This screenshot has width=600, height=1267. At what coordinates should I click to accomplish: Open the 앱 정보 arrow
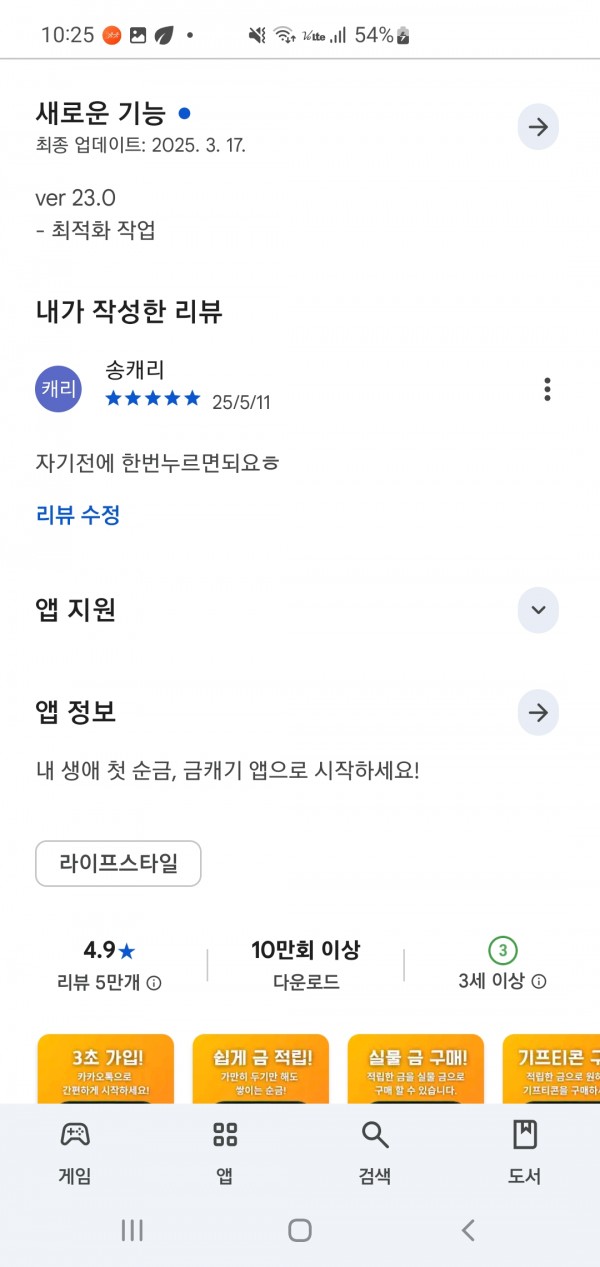click(538, 713)
